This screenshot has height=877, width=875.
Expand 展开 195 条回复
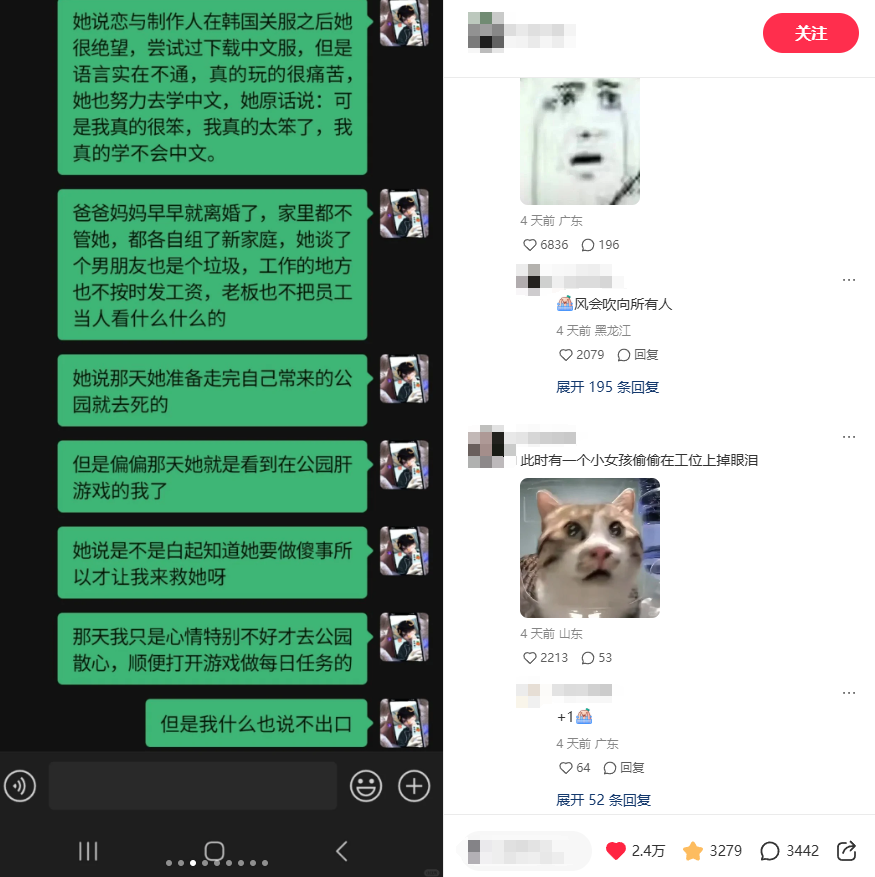click(607, 387)
